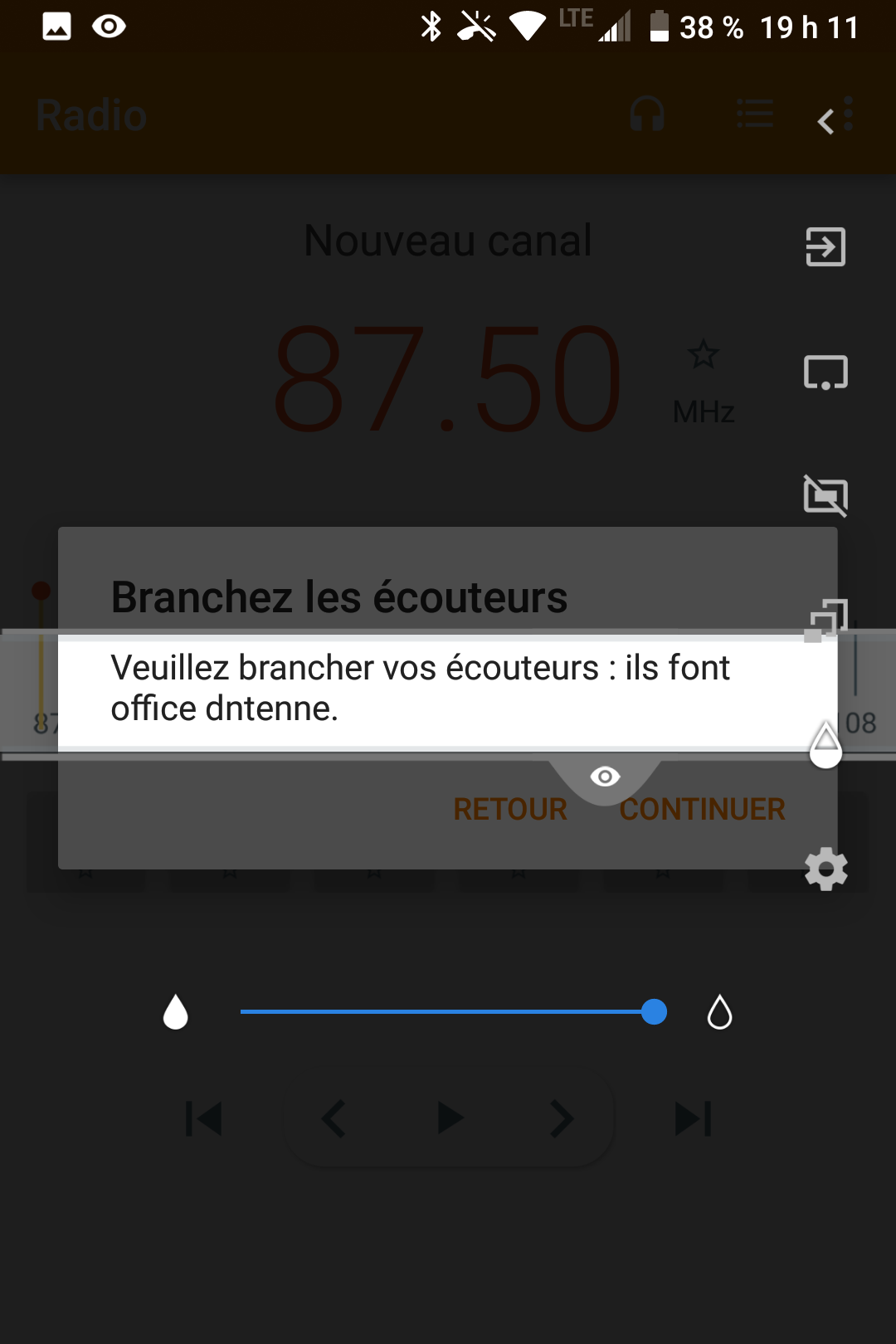Screen dimensions: 896x1344
Task: Tap the screen-with-dots overlay icon
Action: 825,373
